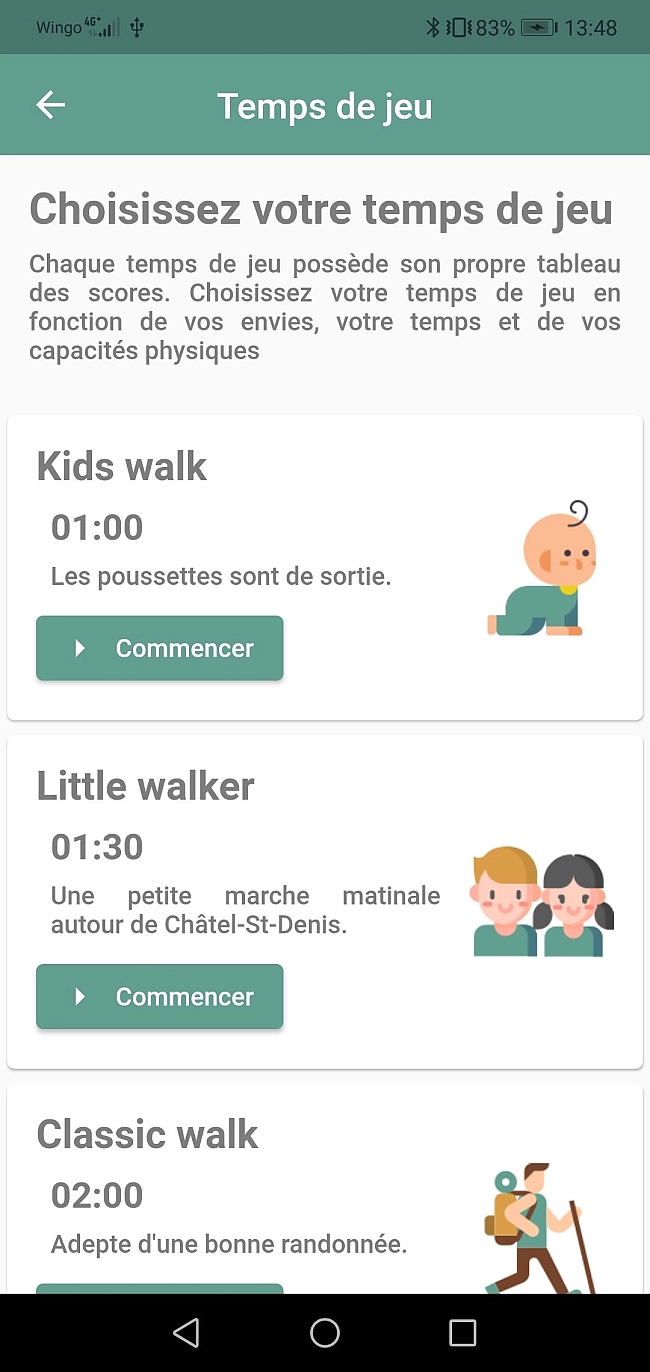
Task: Open the recent apps view
Action: 462,1332
